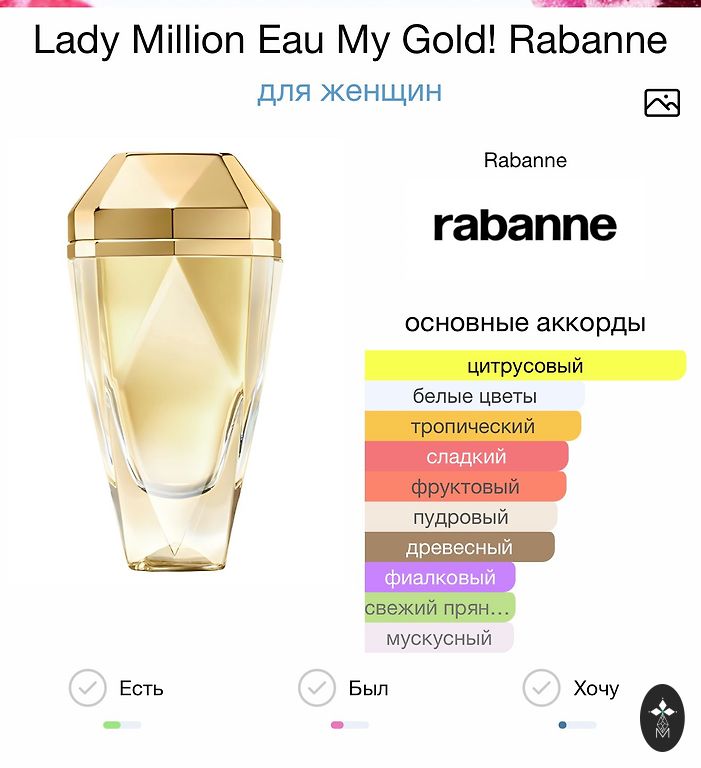Open the photo gallery icon
This screenshot has width=701, height=768.
[661, 102]
